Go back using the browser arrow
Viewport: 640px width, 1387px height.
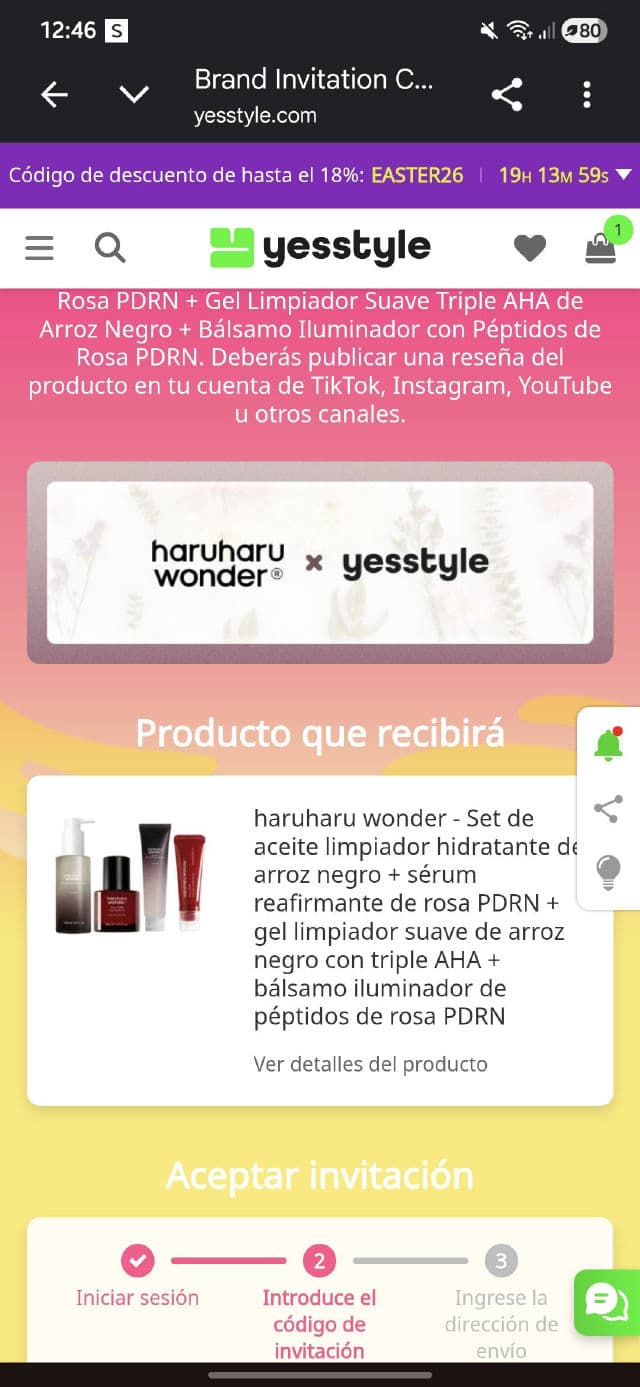[54, 95]
